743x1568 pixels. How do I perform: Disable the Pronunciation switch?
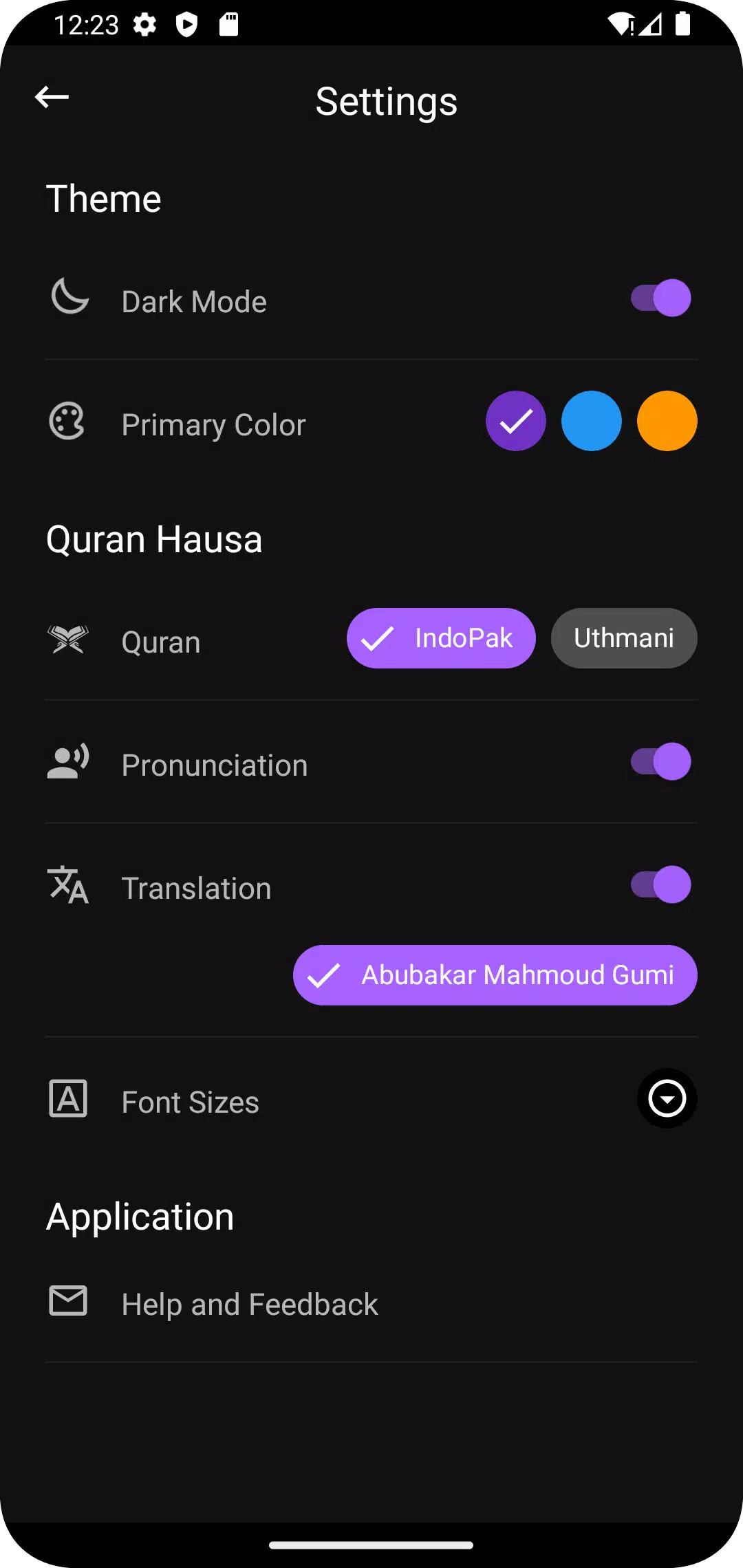coord(658,762)
